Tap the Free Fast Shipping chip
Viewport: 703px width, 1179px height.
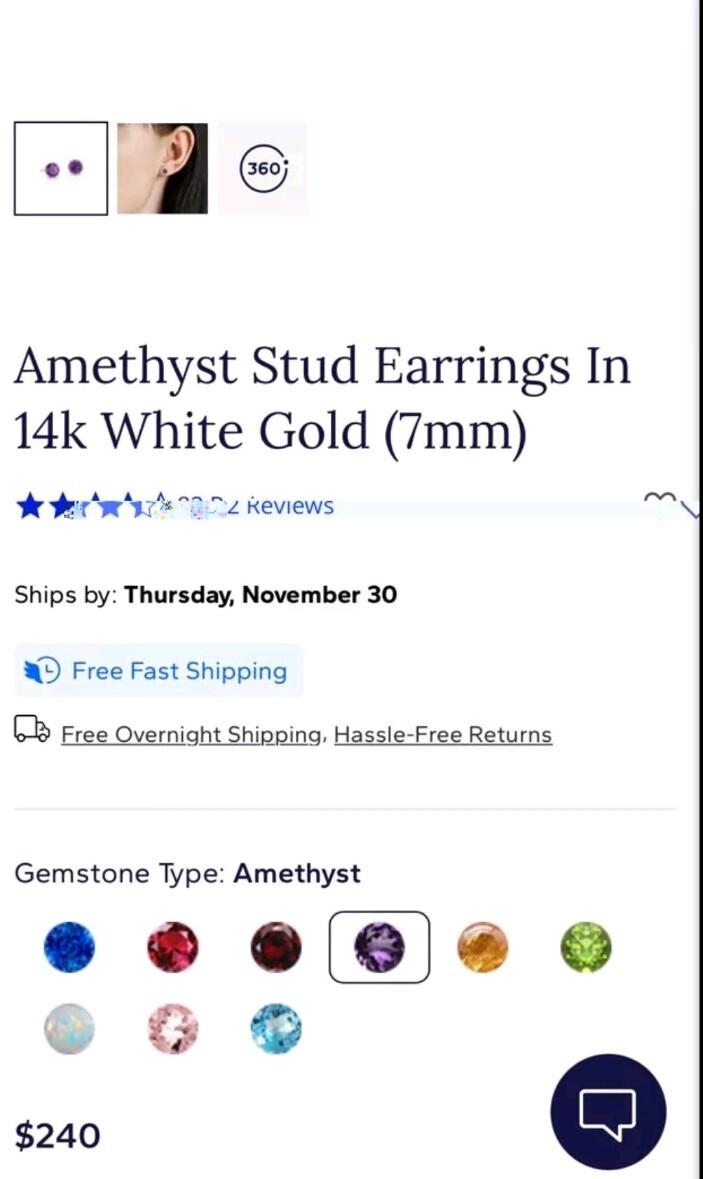coord(159,671)
